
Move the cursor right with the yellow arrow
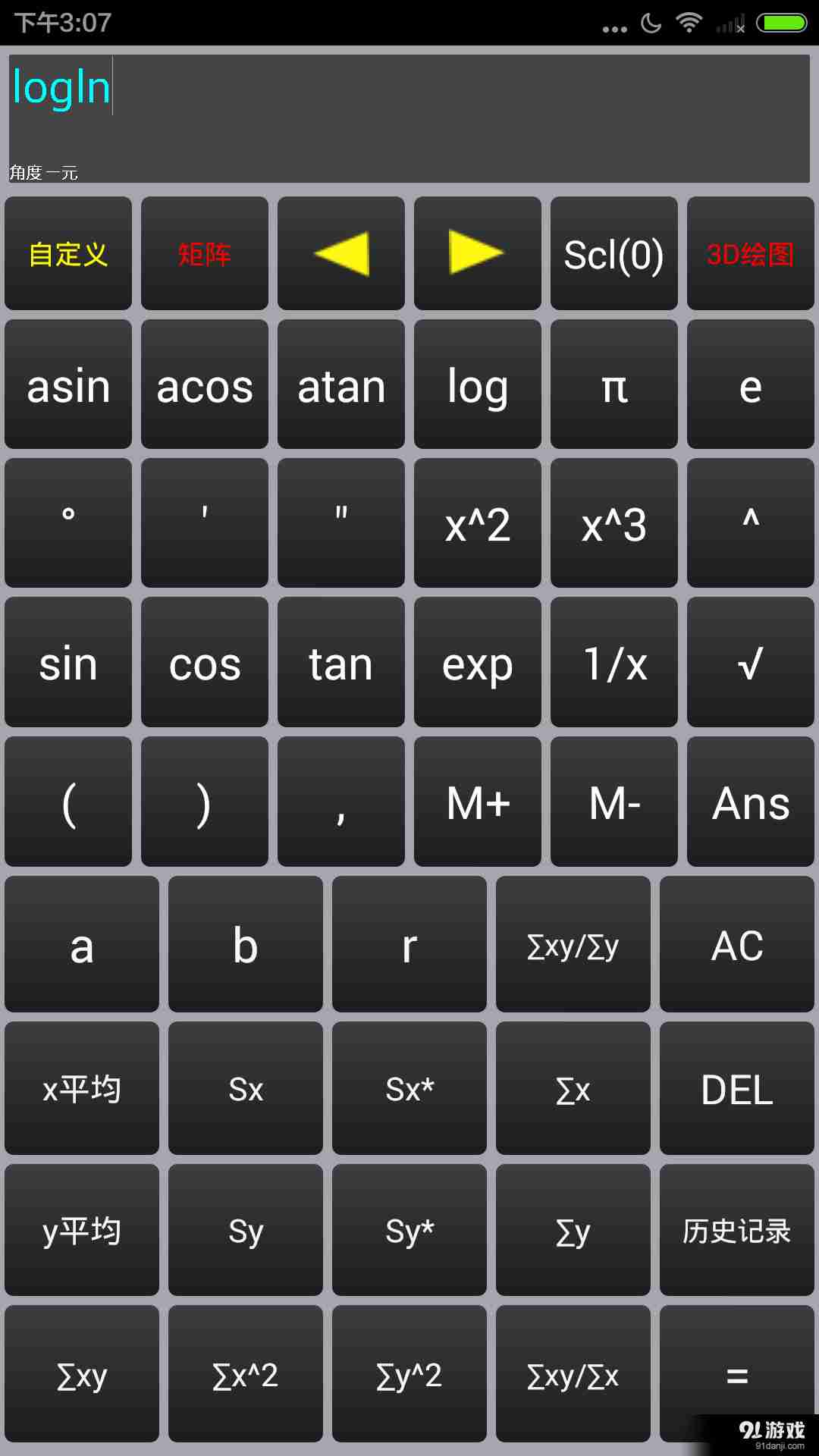click(478, 253)
